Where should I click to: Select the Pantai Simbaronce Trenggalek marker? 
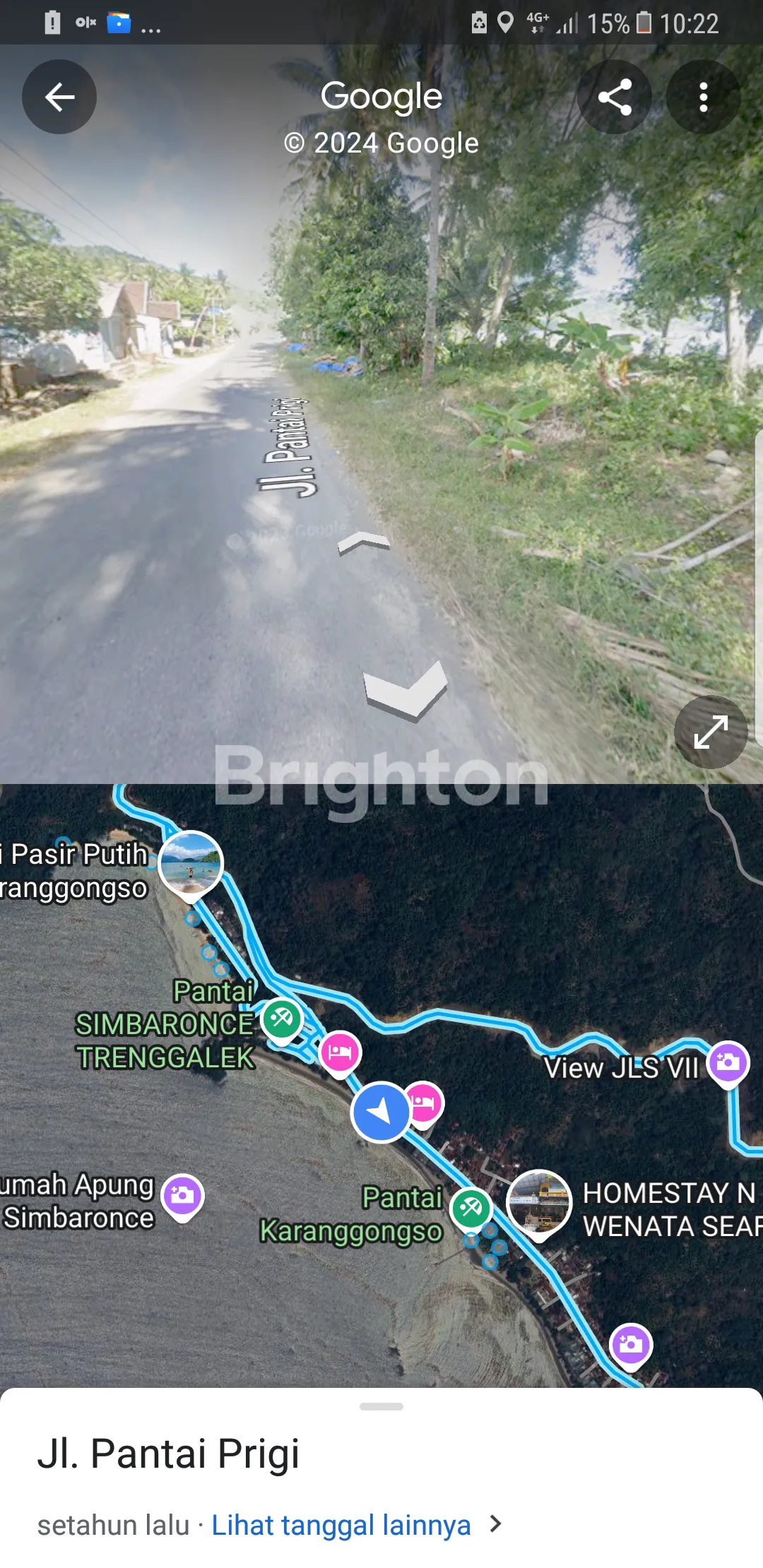pyautogui.click(x=282, y=1019)
